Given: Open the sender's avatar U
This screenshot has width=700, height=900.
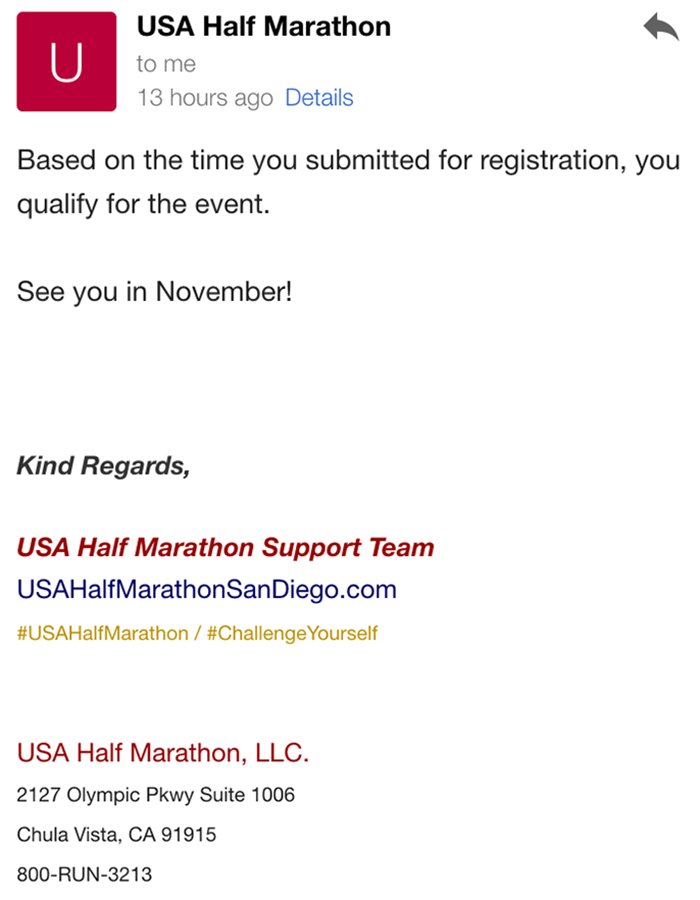Looking at the screenshot, I should point(65,64).
